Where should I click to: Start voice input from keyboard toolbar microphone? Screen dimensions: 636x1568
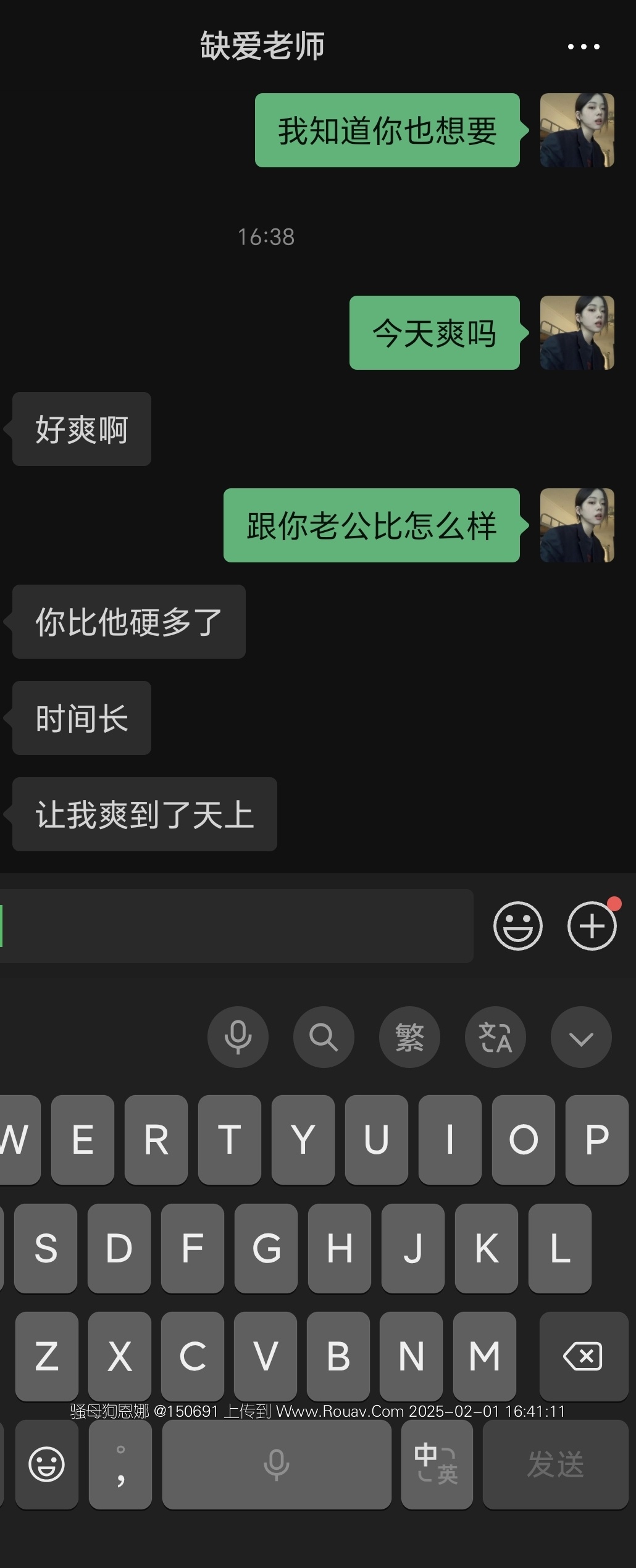tap(238, 1037)
